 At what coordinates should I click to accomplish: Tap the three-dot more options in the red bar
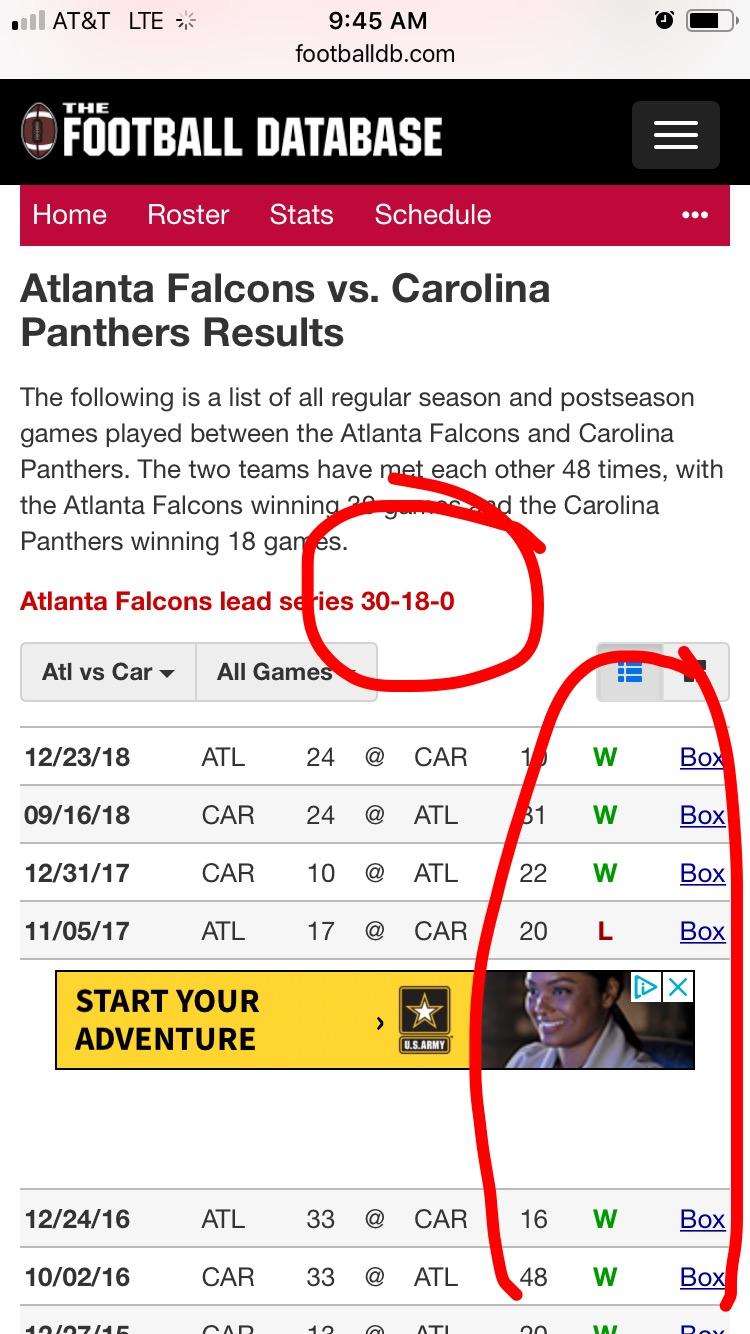[x=694, y=215]
